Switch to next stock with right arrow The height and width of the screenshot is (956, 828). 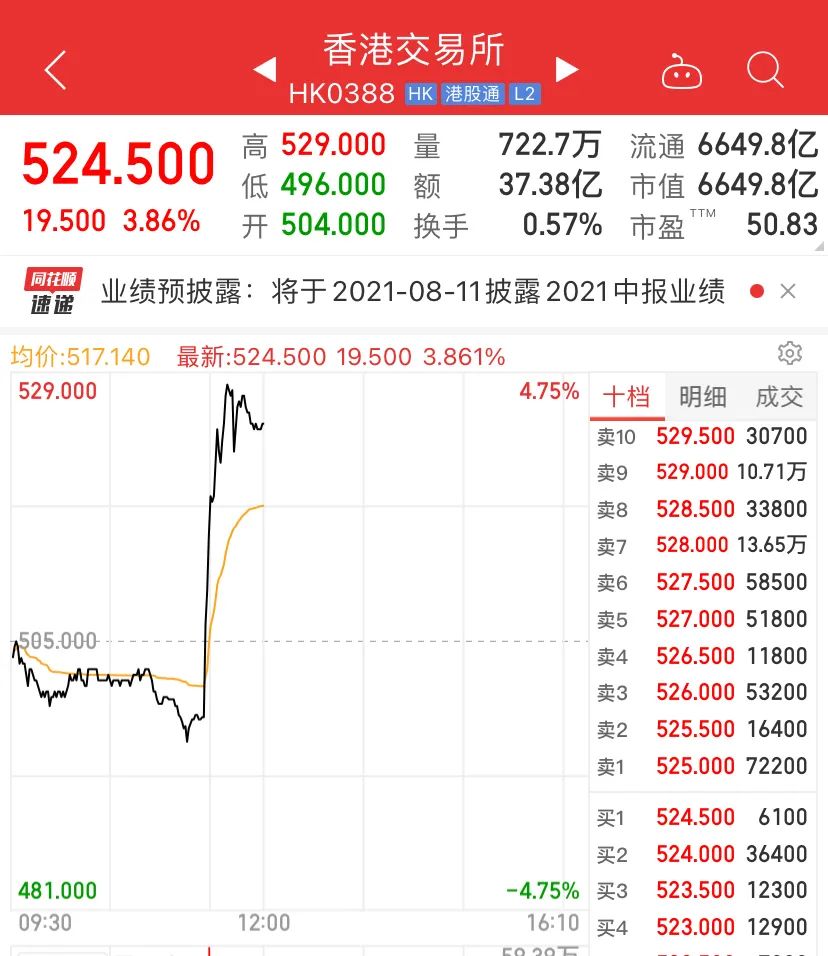coord(567,70)
